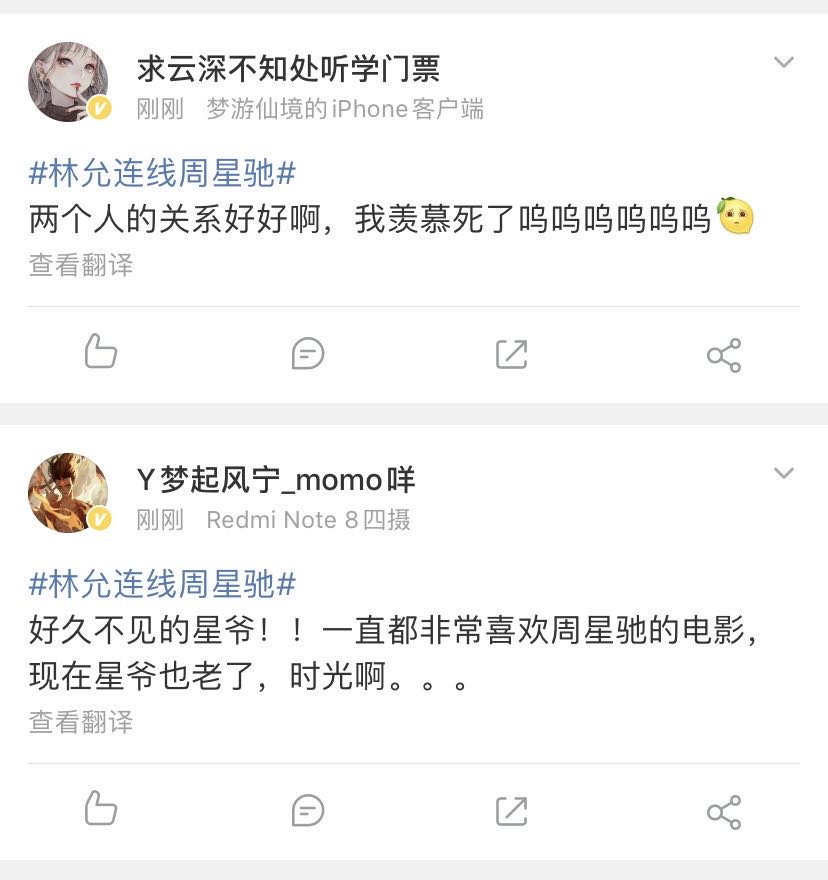
Task: Open avatar of 求云深不知处听学门票
Action: point(68,82)
